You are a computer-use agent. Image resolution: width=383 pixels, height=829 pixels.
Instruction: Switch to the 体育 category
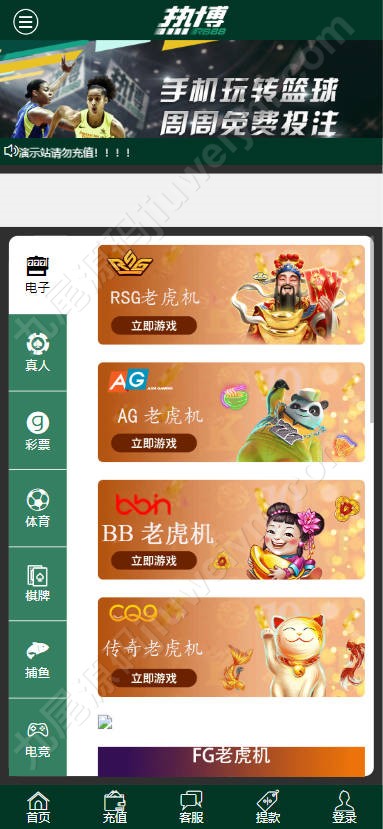coord(38,508)
